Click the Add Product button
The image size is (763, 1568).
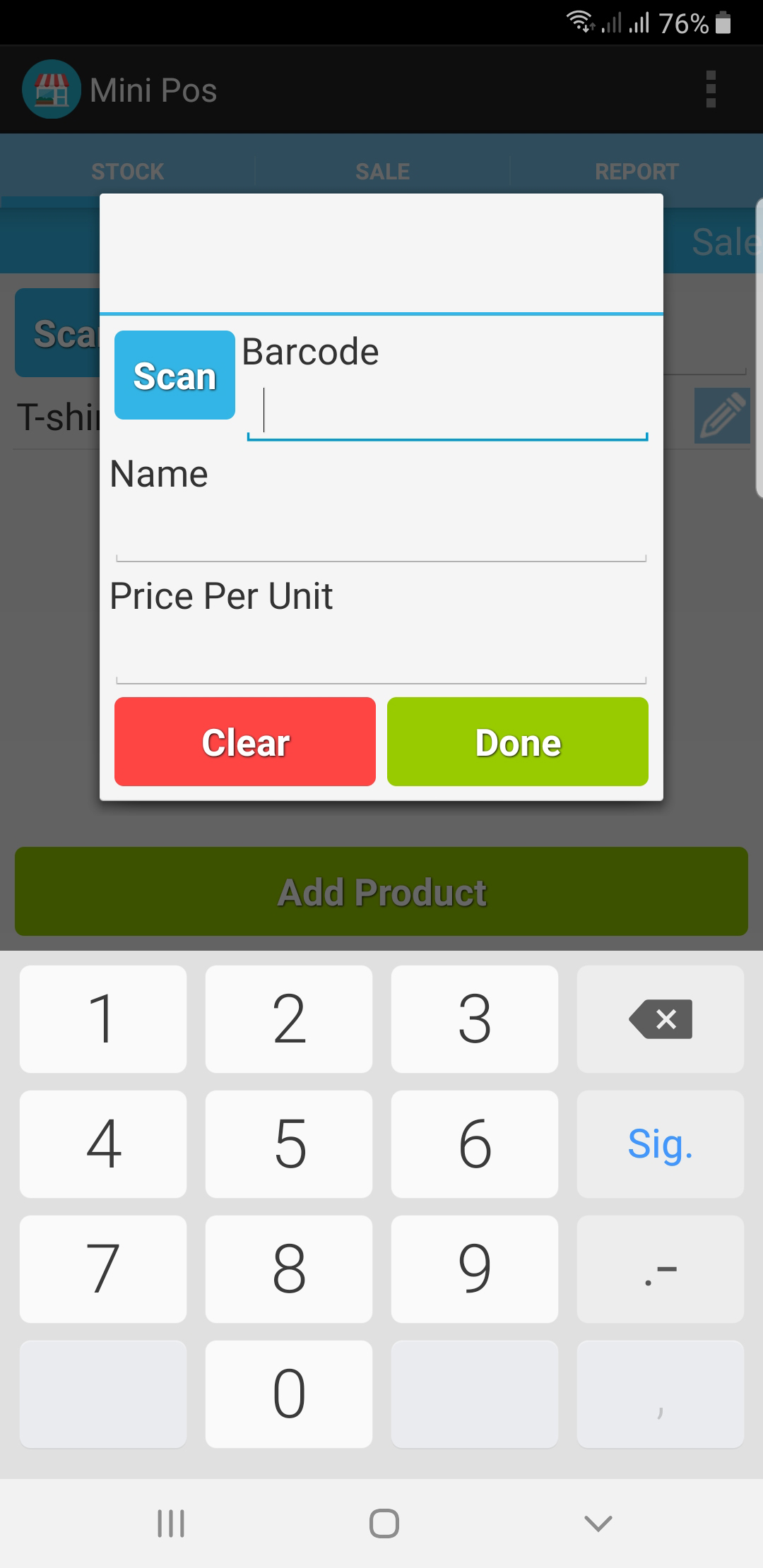(381, 892)
